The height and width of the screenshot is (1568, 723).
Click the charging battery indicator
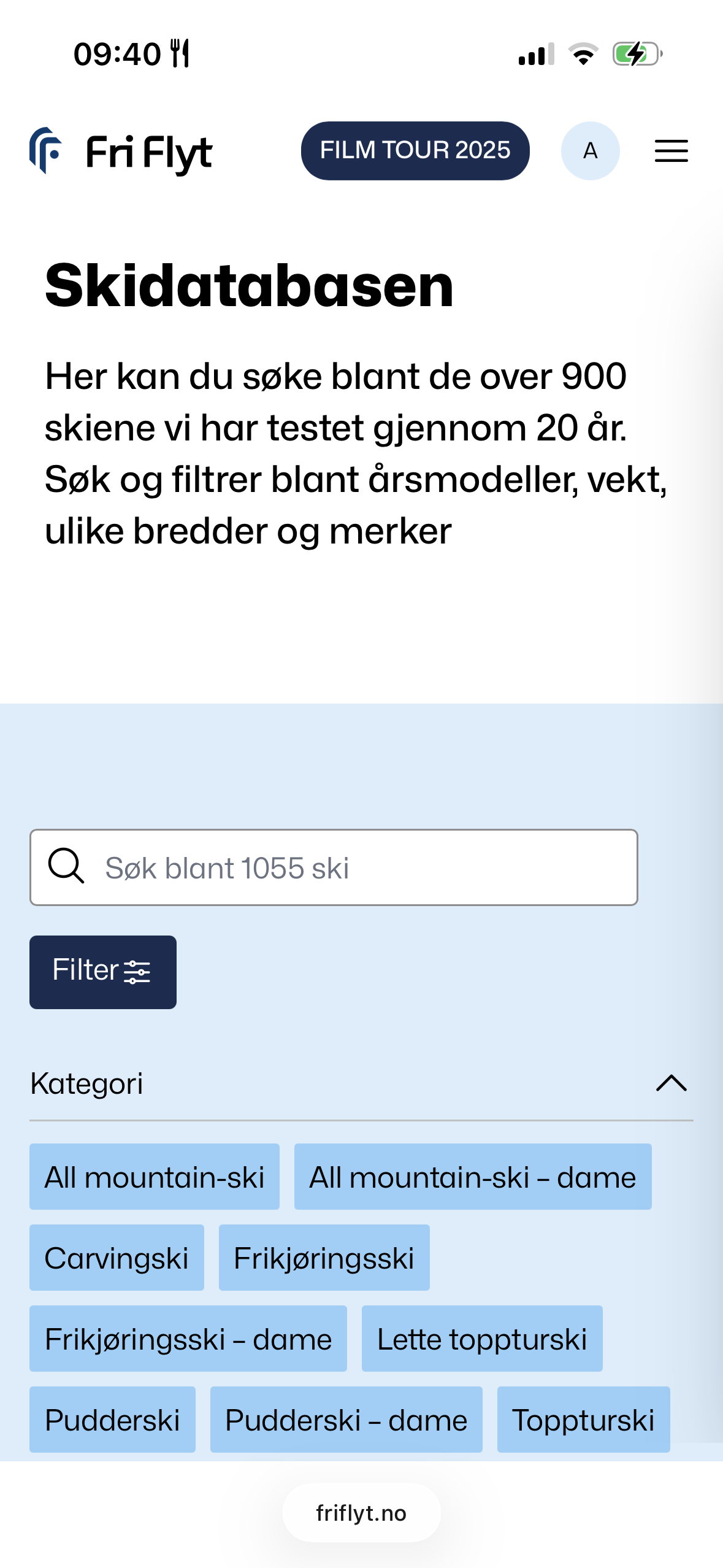click(635, 55)
